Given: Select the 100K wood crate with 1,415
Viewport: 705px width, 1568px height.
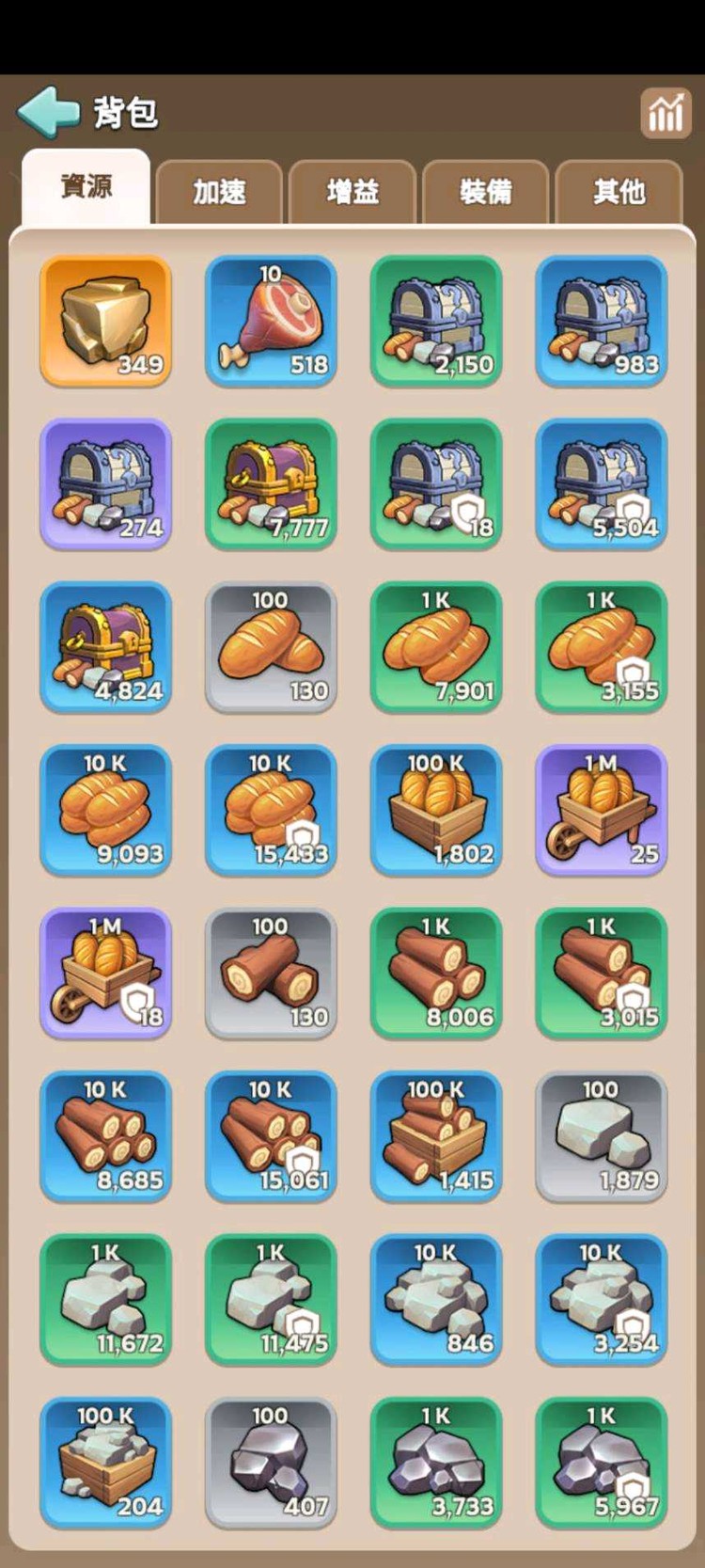Looking at the screenshot, I should point(436,1136).
